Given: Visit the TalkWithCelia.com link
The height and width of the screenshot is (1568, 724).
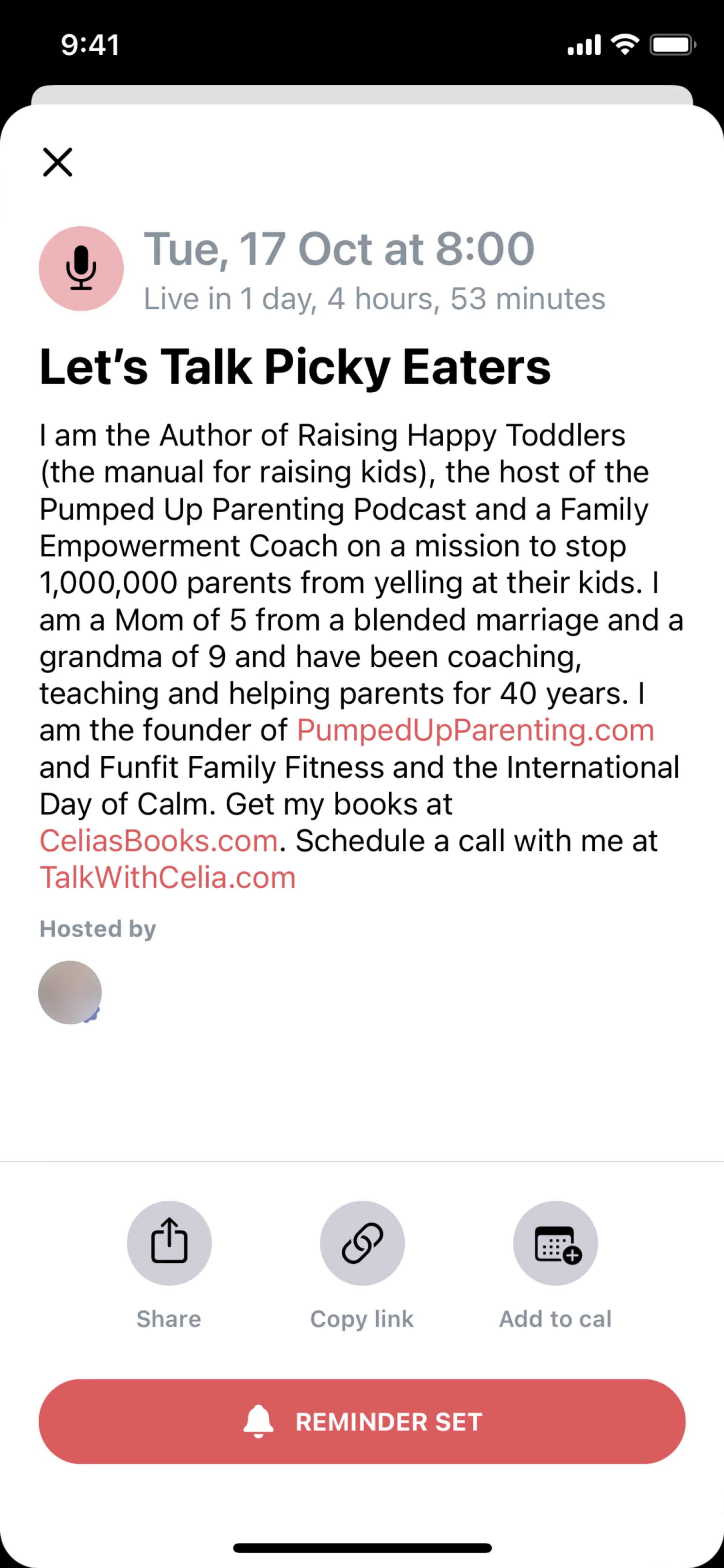Looking at the screenshot, I should click(167, 878).
